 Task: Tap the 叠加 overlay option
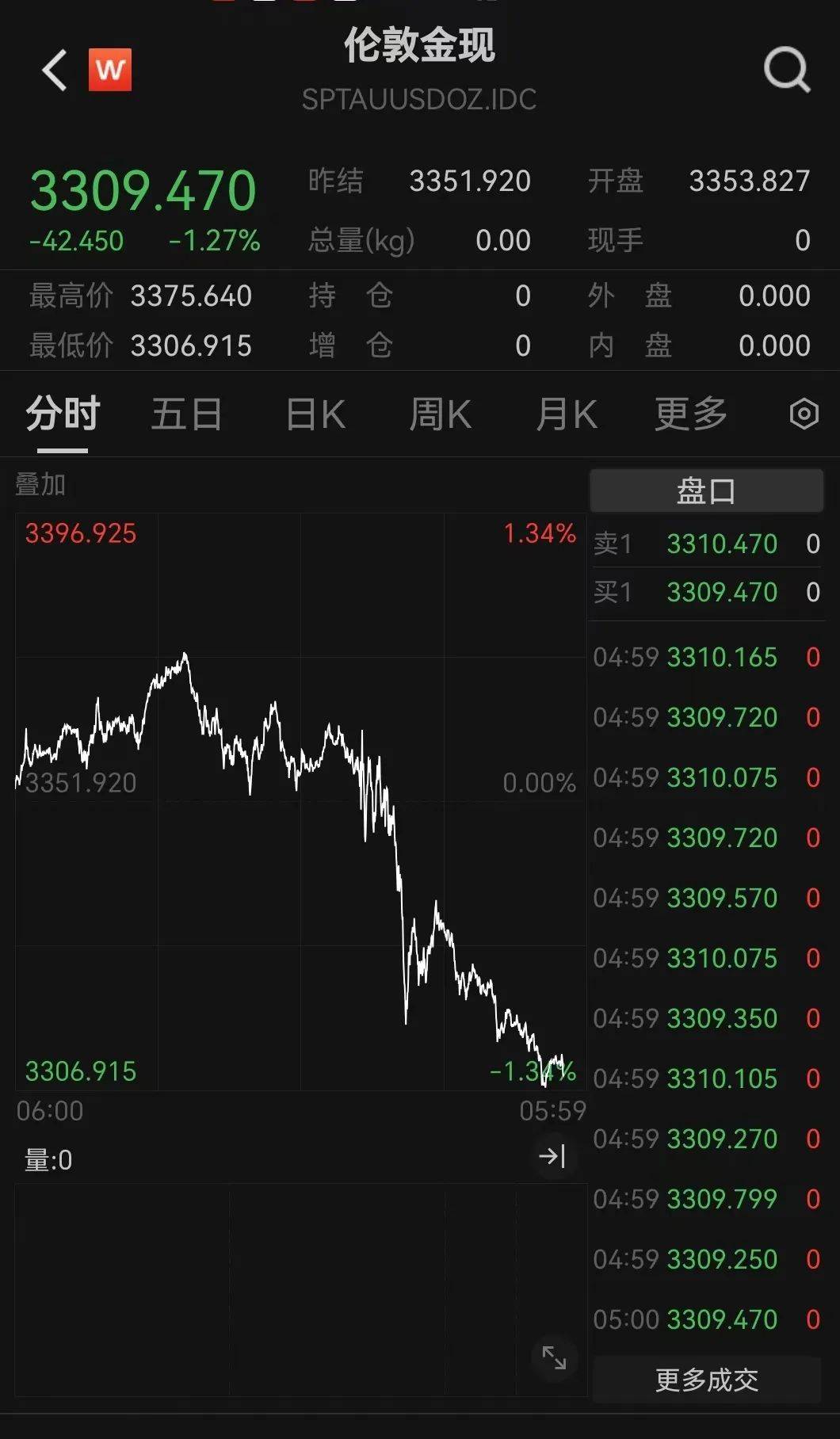[x=40, y=484]
